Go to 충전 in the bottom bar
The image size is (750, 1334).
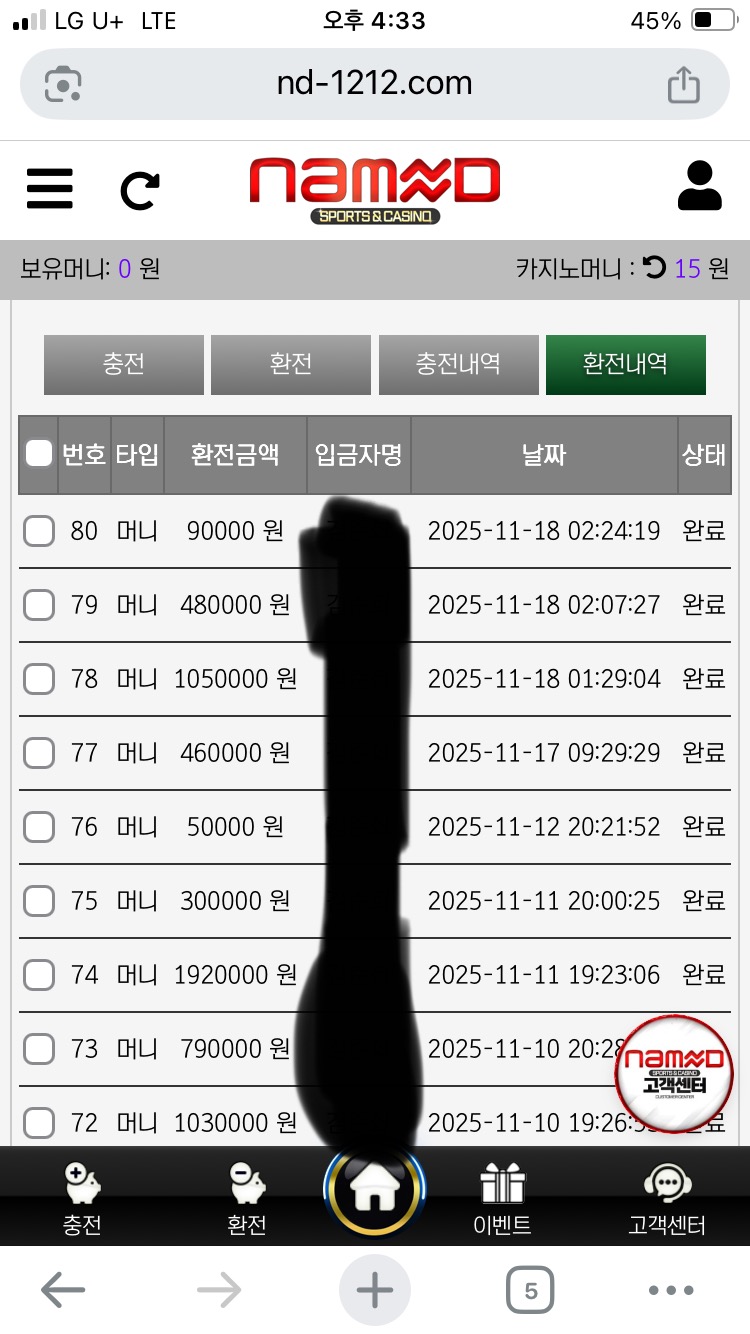click(x=83, y=1198)
